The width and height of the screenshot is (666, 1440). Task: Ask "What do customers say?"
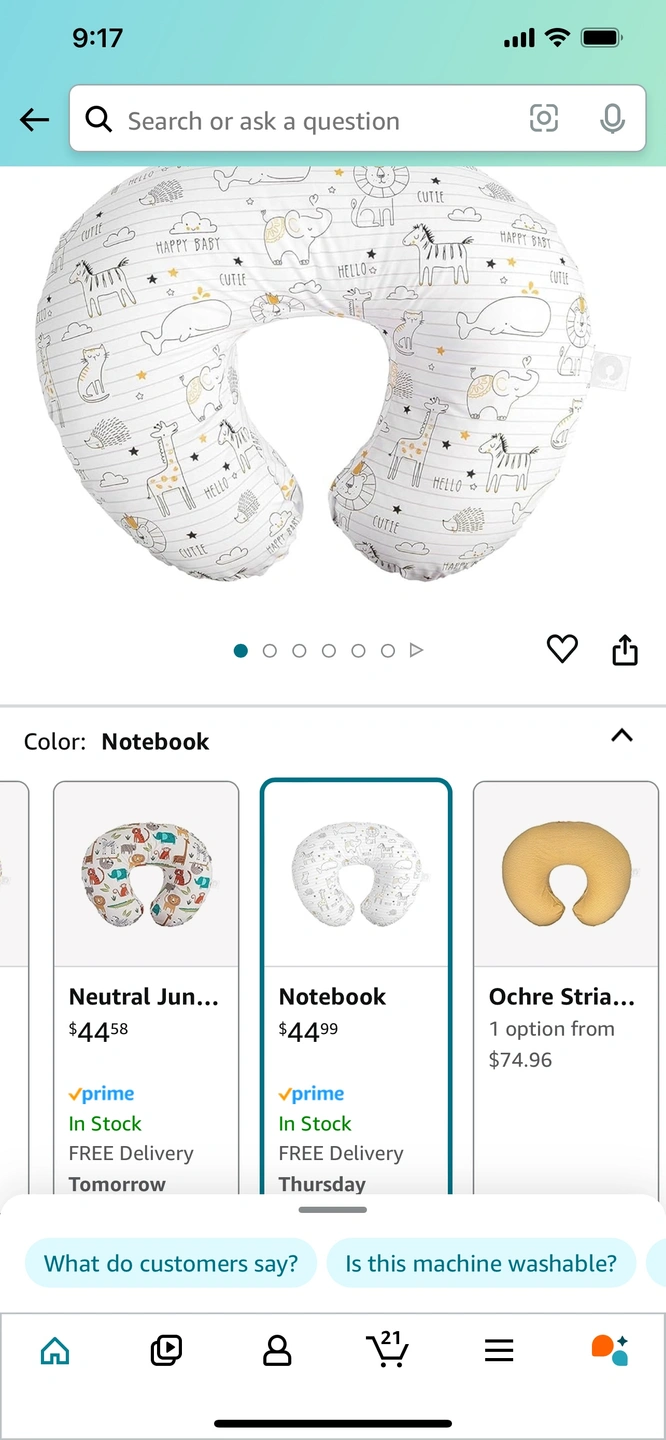(x=171, y=1263)
